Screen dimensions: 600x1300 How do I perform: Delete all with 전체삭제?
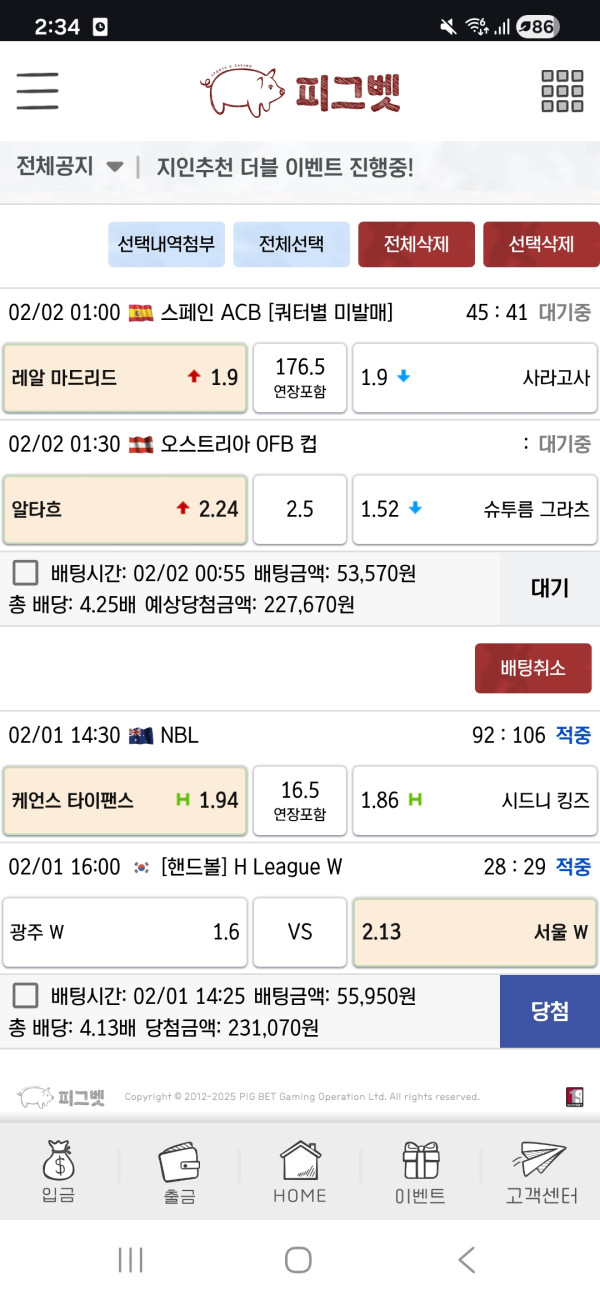point(416,245)
